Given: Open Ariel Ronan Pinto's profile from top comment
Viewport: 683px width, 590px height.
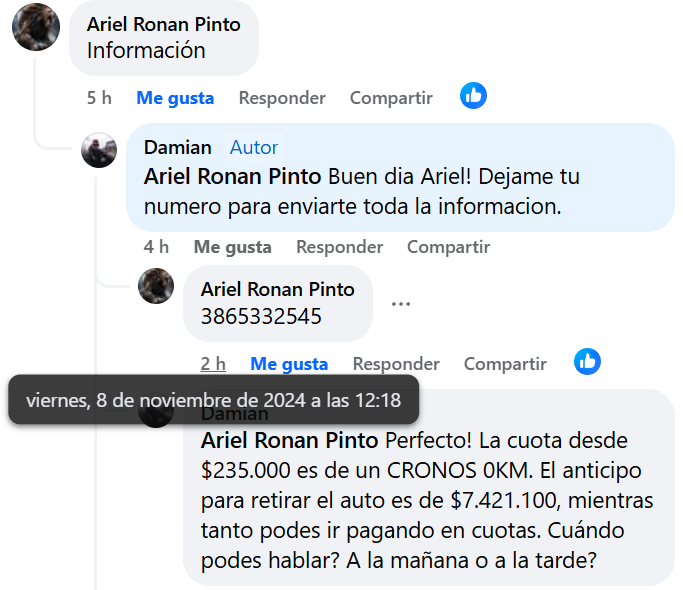Looking at the screenshot, I should (x=163, y=24).
